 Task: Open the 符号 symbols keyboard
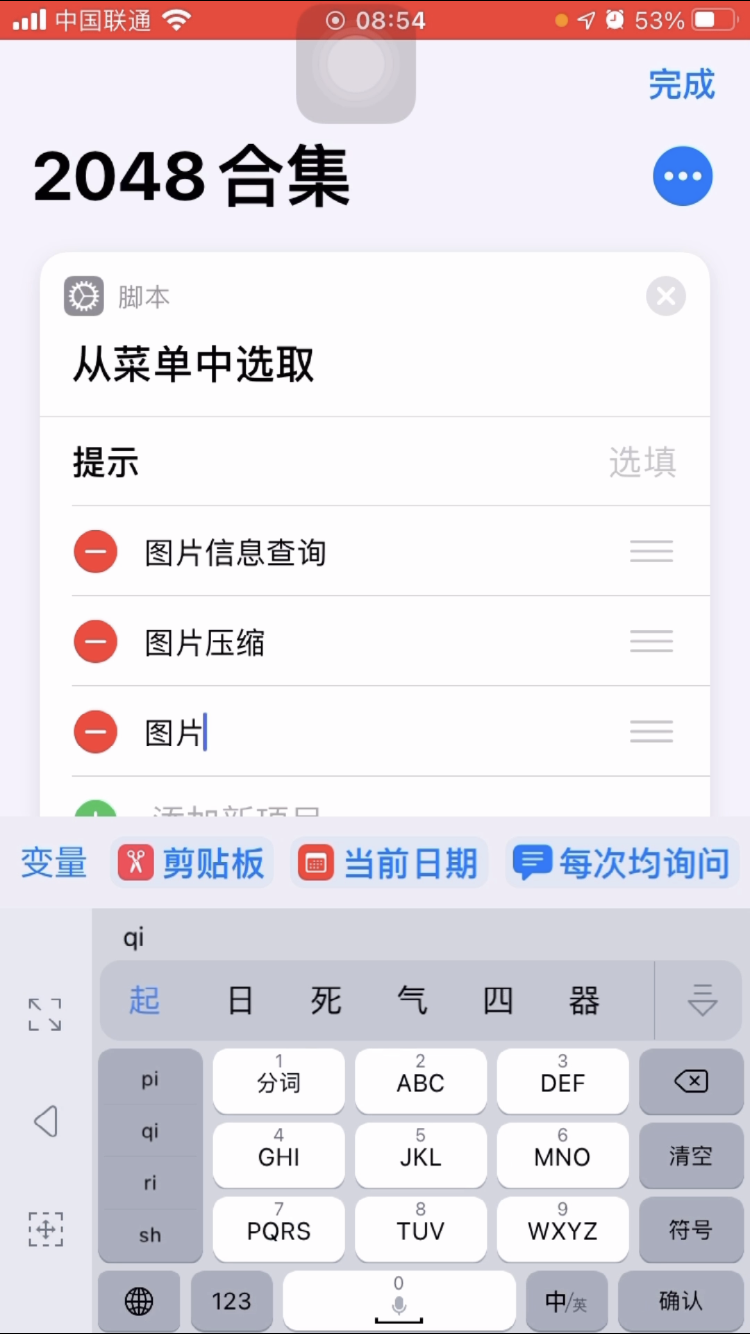tap(691, 1229)
